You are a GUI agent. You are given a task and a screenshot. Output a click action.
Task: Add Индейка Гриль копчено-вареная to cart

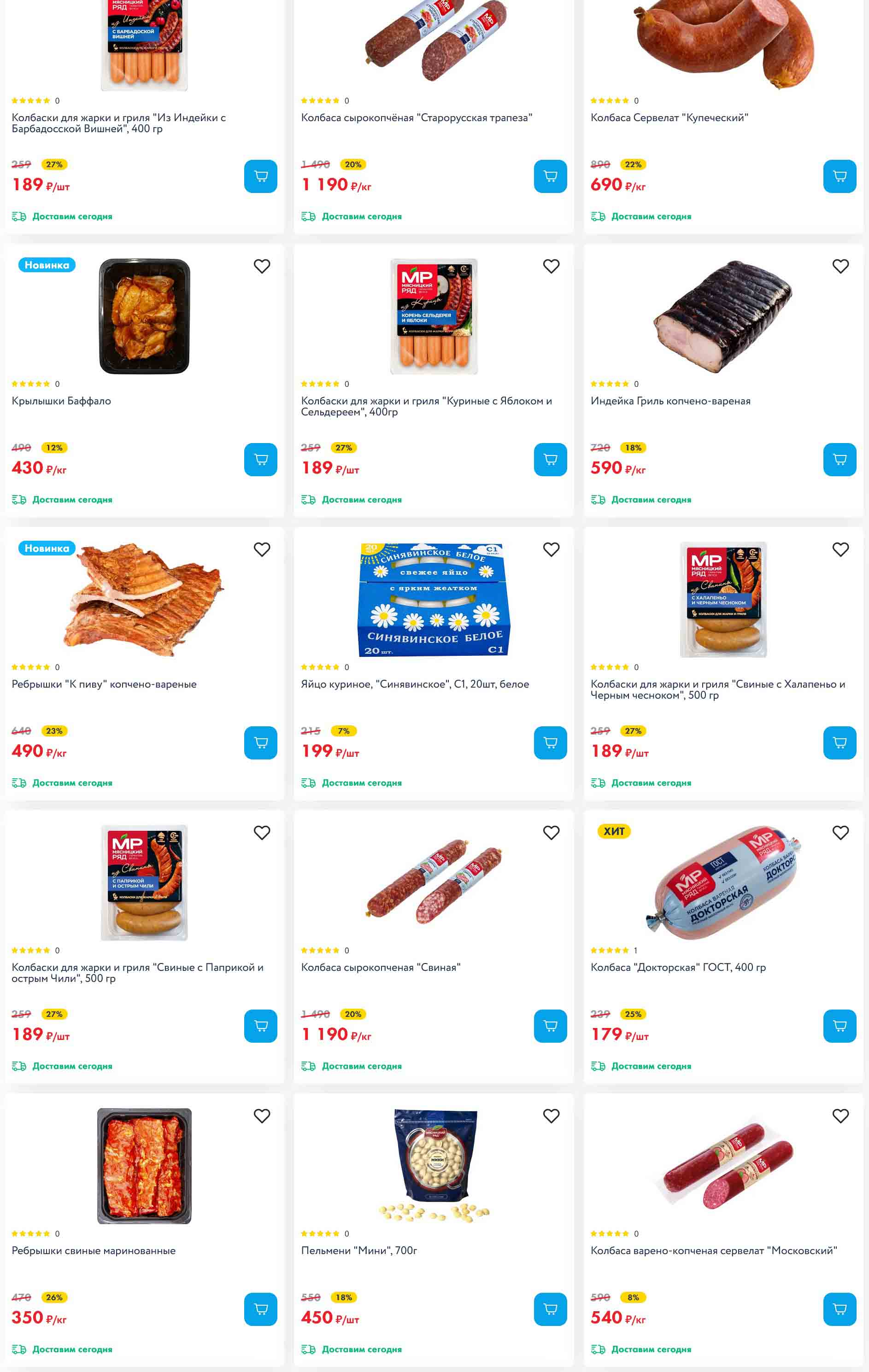click(x=840, y=459)
